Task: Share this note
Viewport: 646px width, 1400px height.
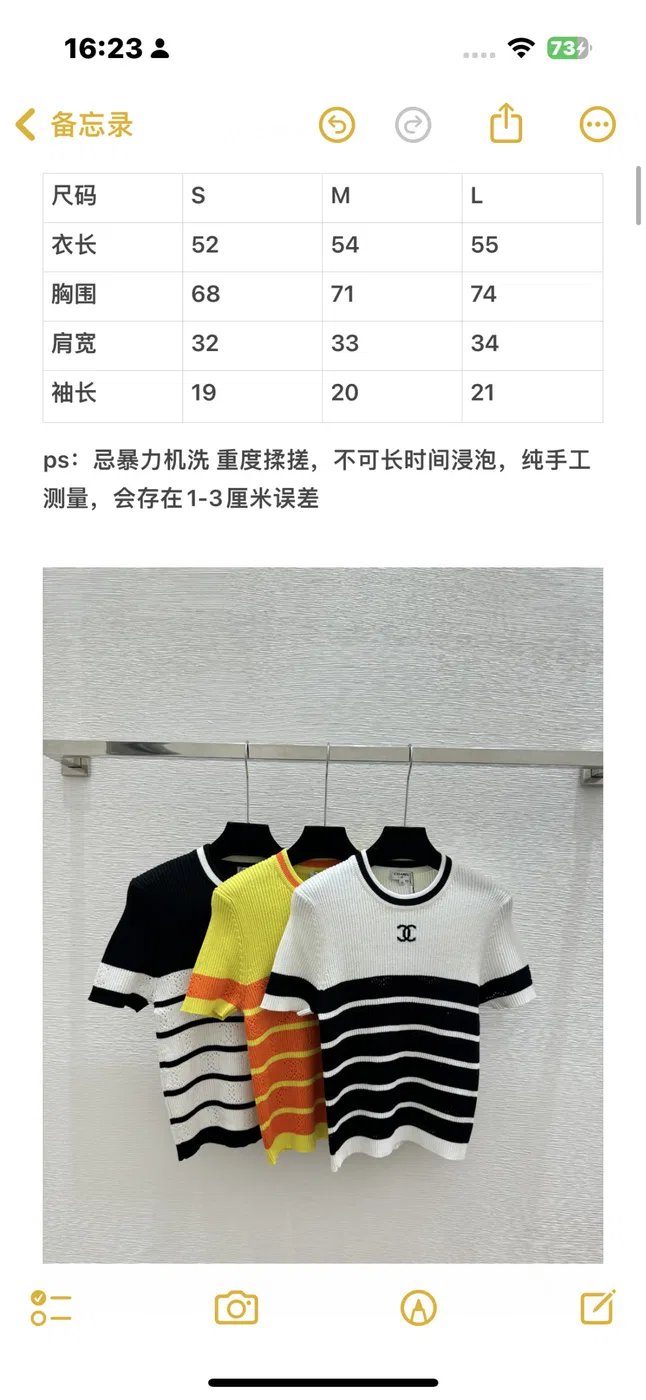Action: (x=507, y=123)
